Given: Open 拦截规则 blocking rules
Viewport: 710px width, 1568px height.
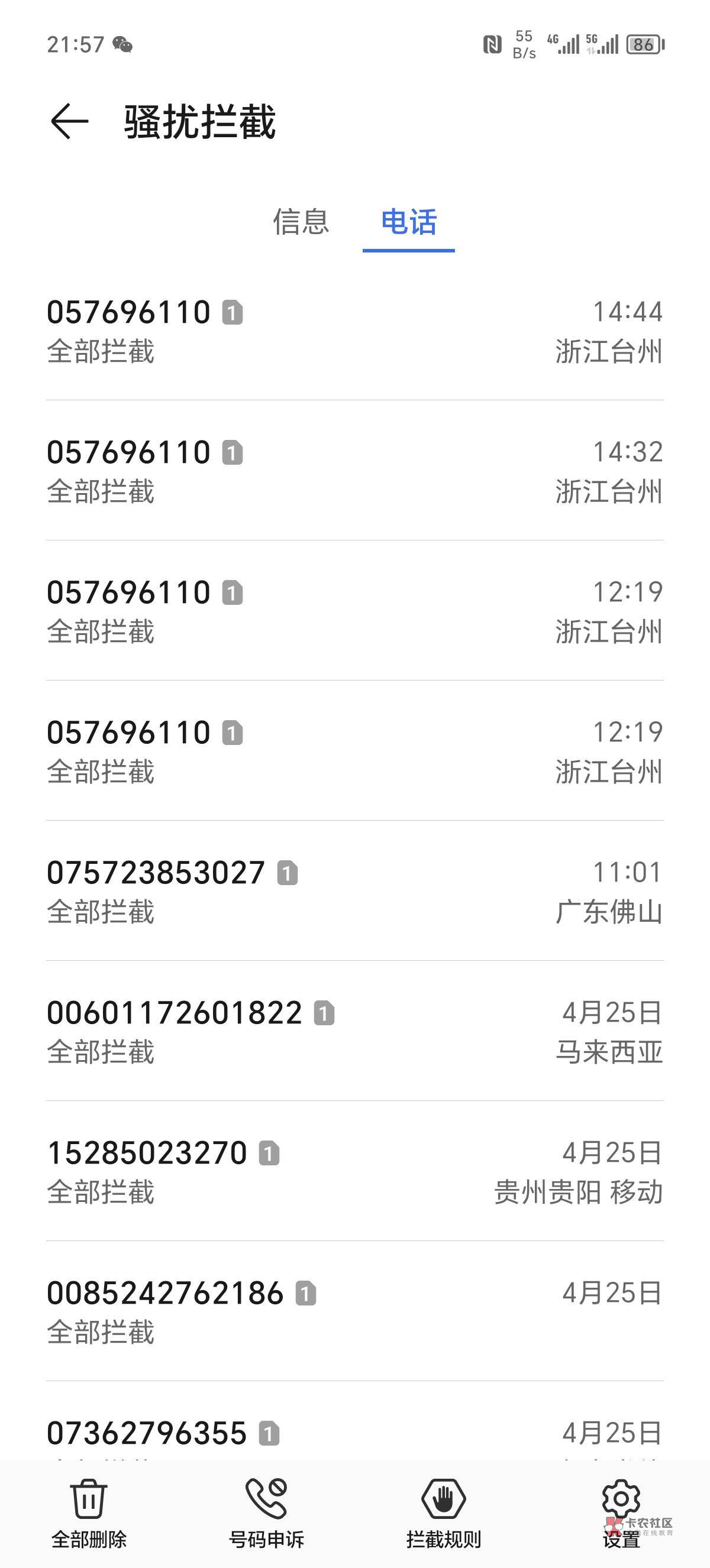Looking at the screenshot, I should pyautogui.click(x=443, y=1513).
